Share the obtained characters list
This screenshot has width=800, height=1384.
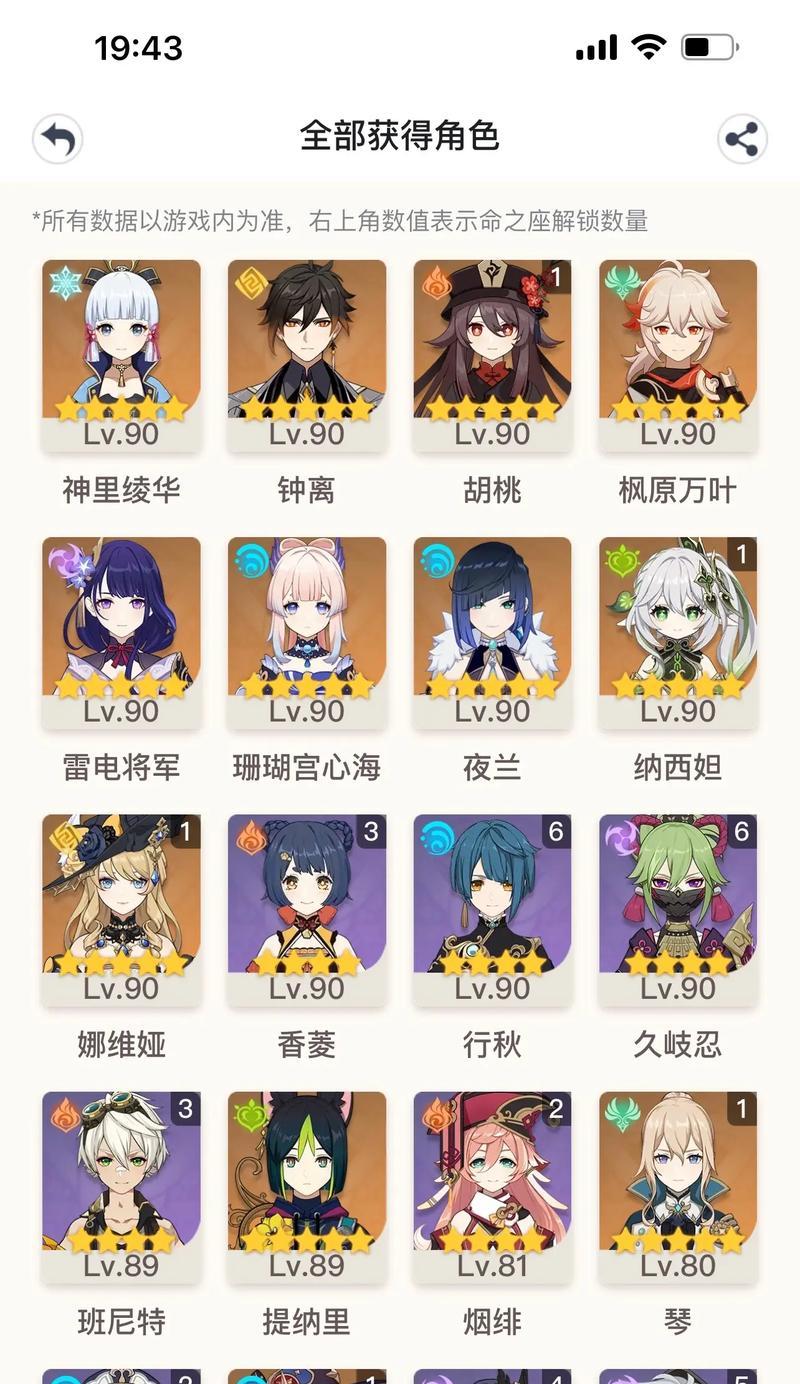pos(742,139)
